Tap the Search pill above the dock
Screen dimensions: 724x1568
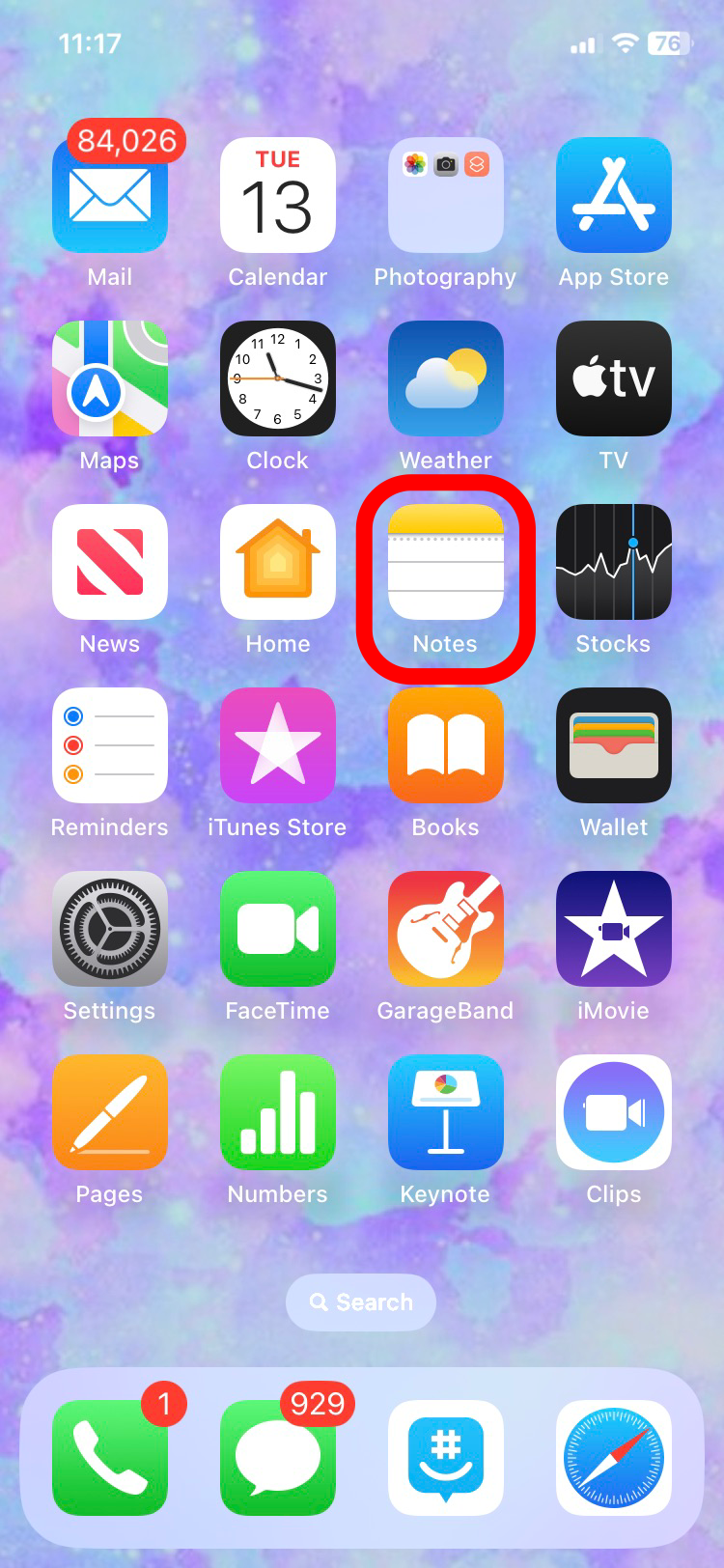click(x=361, y=1302)
